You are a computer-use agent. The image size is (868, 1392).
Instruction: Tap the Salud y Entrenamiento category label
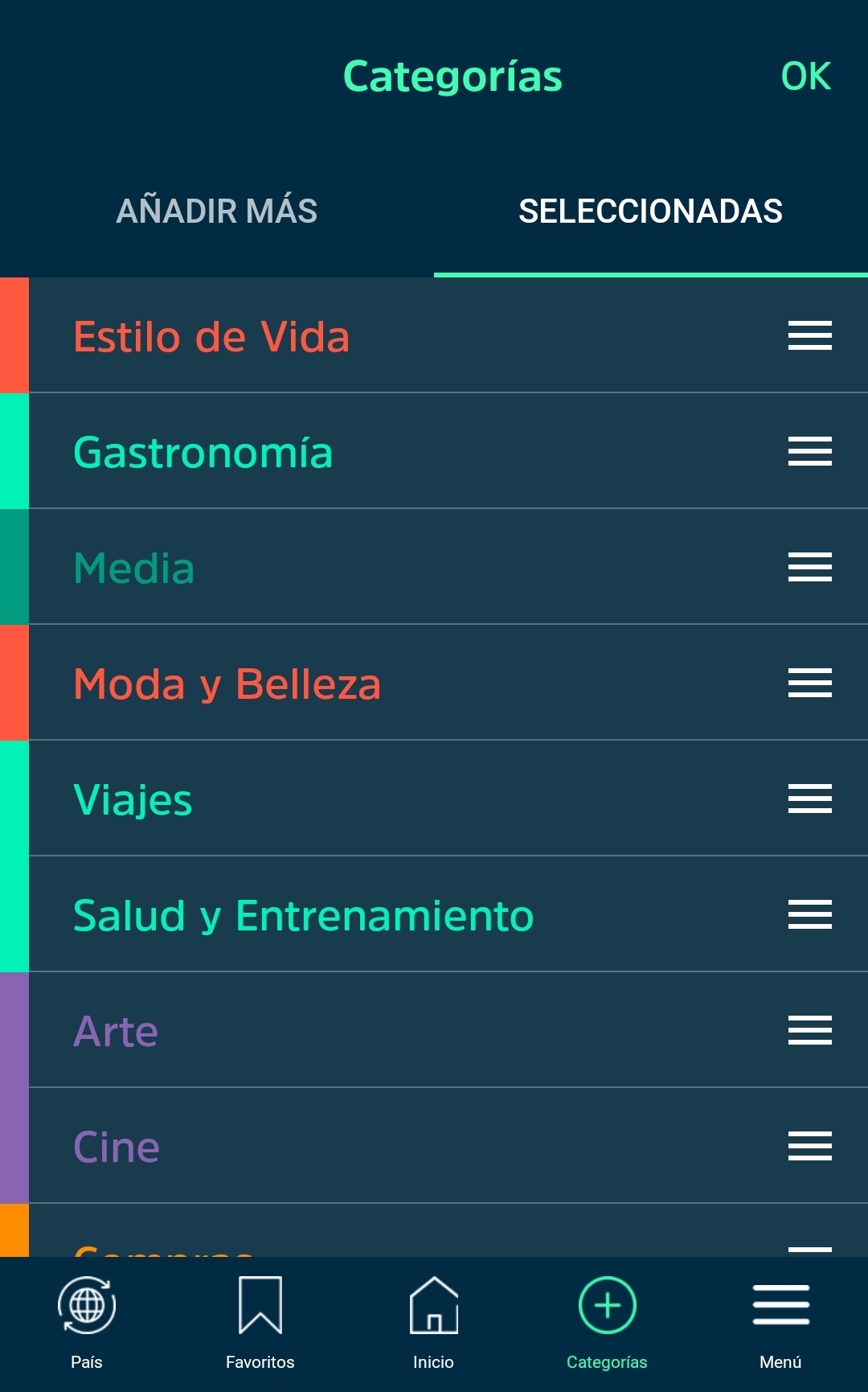click(303, 914)
